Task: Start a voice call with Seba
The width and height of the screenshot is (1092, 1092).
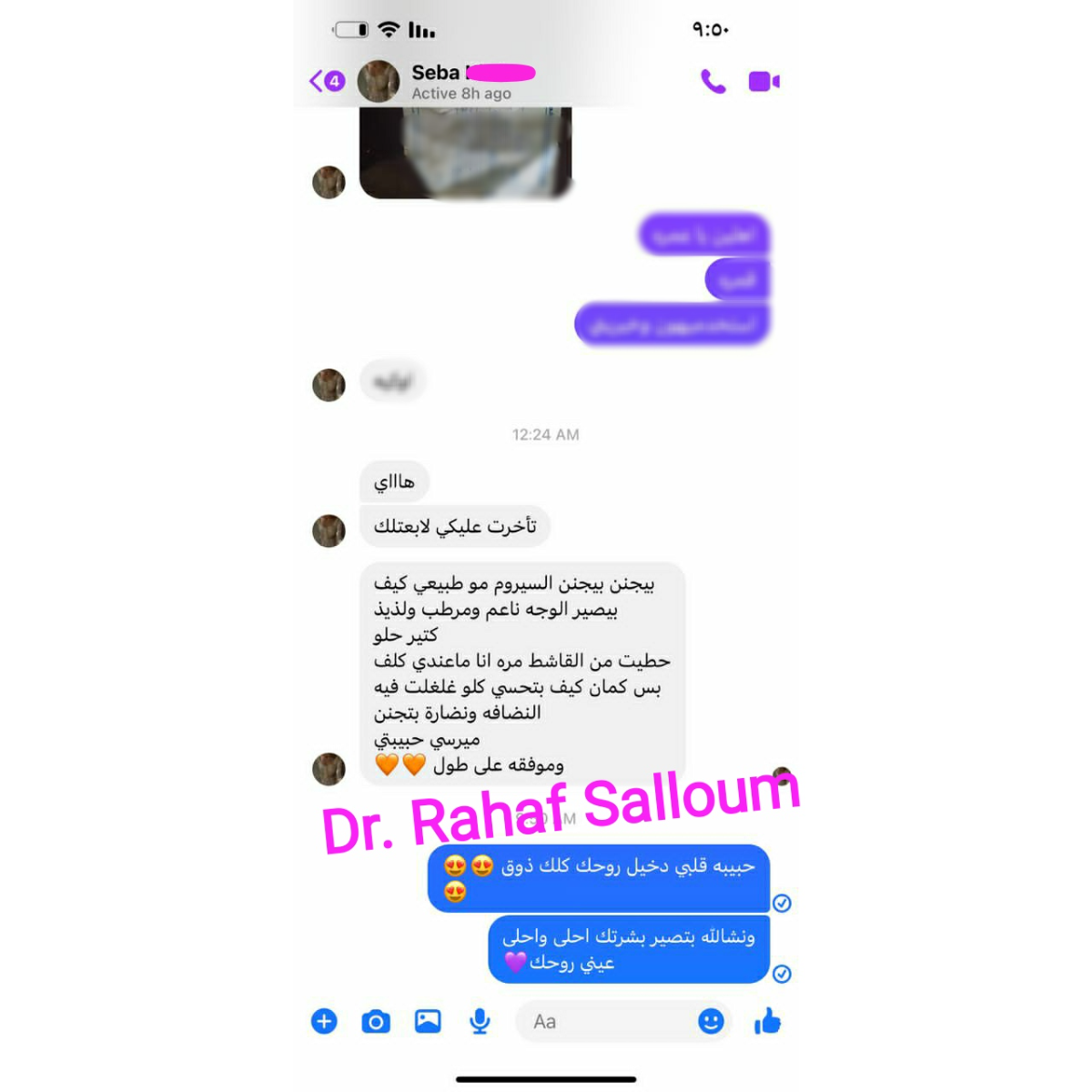Action: pyautogui.click(x=713, y=81)
